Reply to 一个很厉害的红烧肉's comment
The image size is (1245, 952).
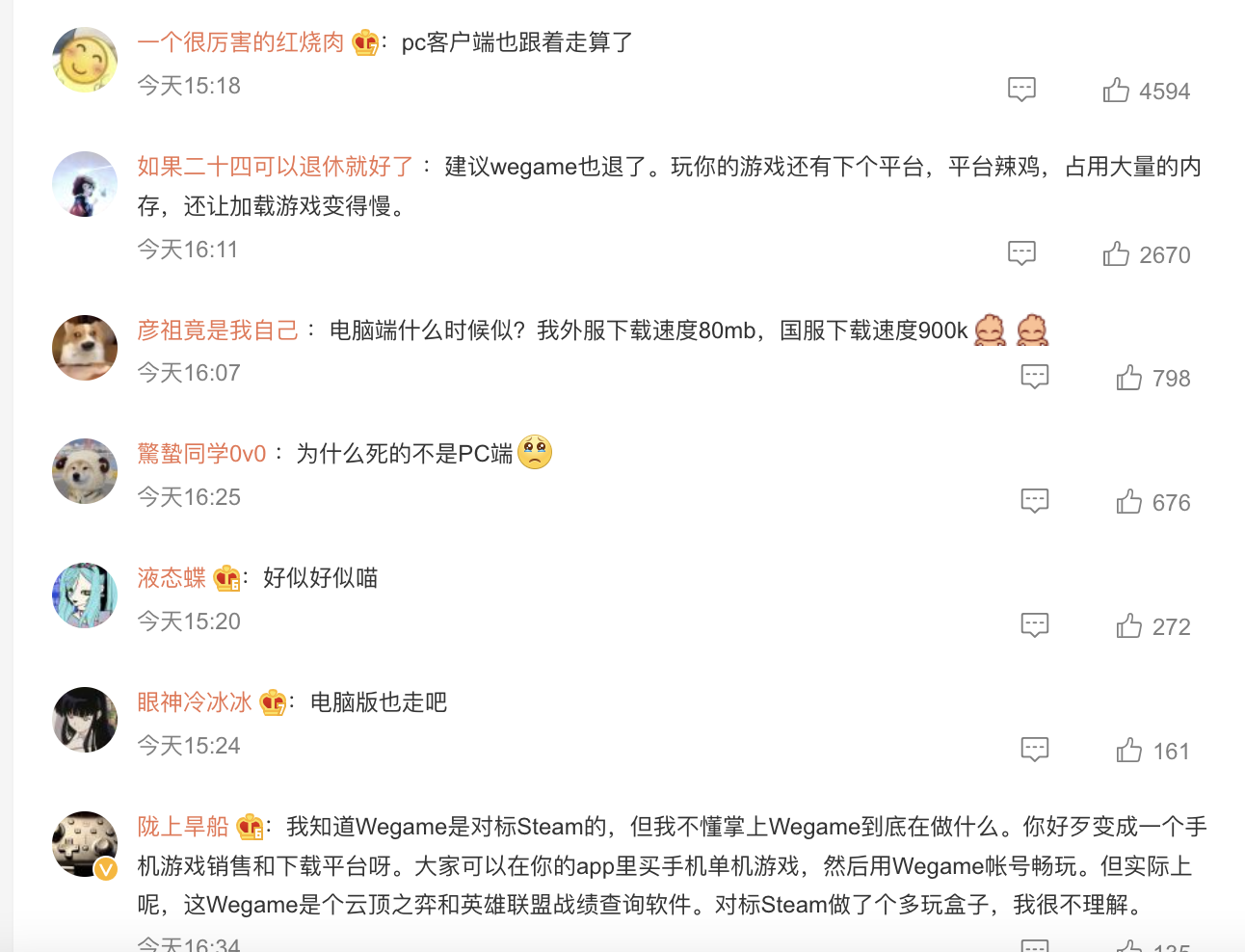[1021, 90]
